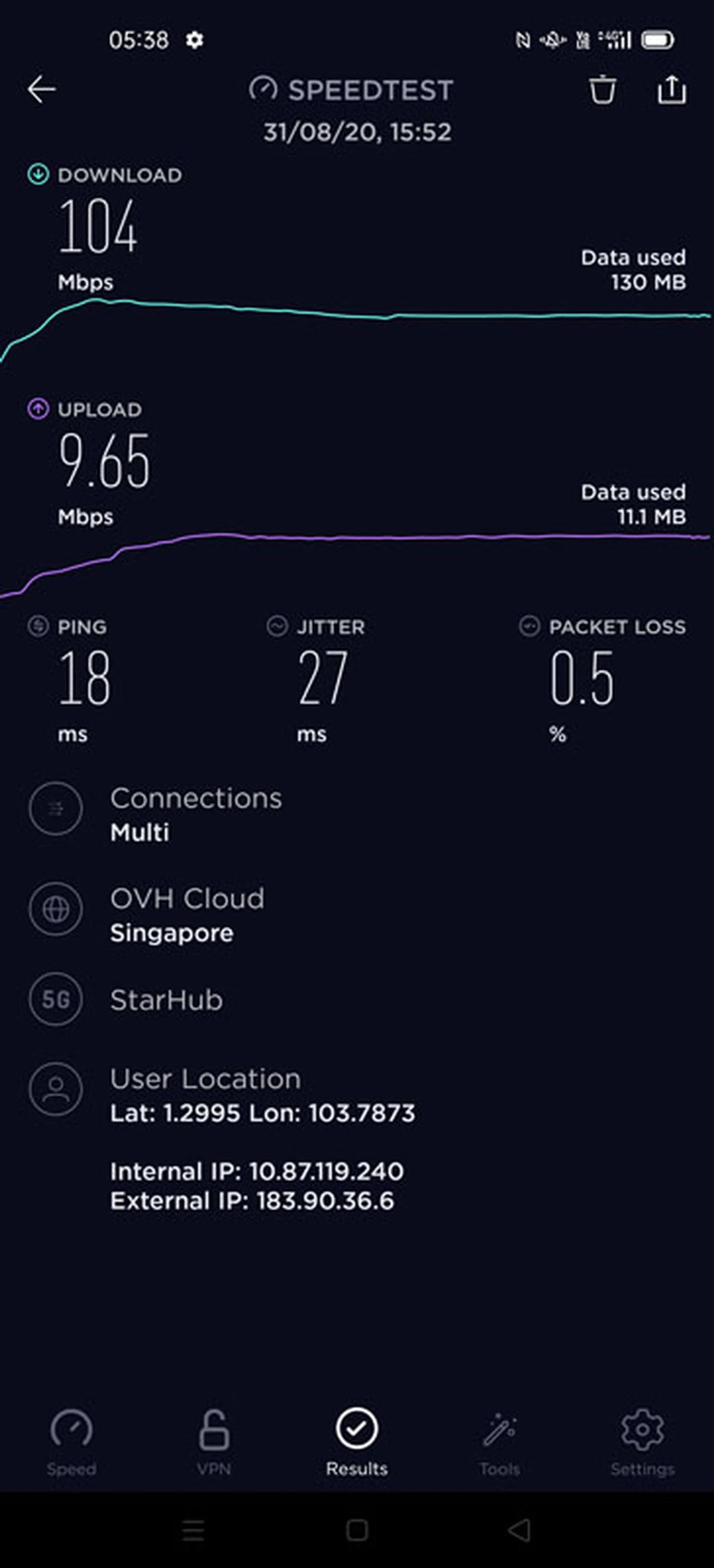The width and height of the screenshot is (714, 1568).
Task: Go back using the top-left arrow
Action: pyautogui.click(x=41, y=90)
